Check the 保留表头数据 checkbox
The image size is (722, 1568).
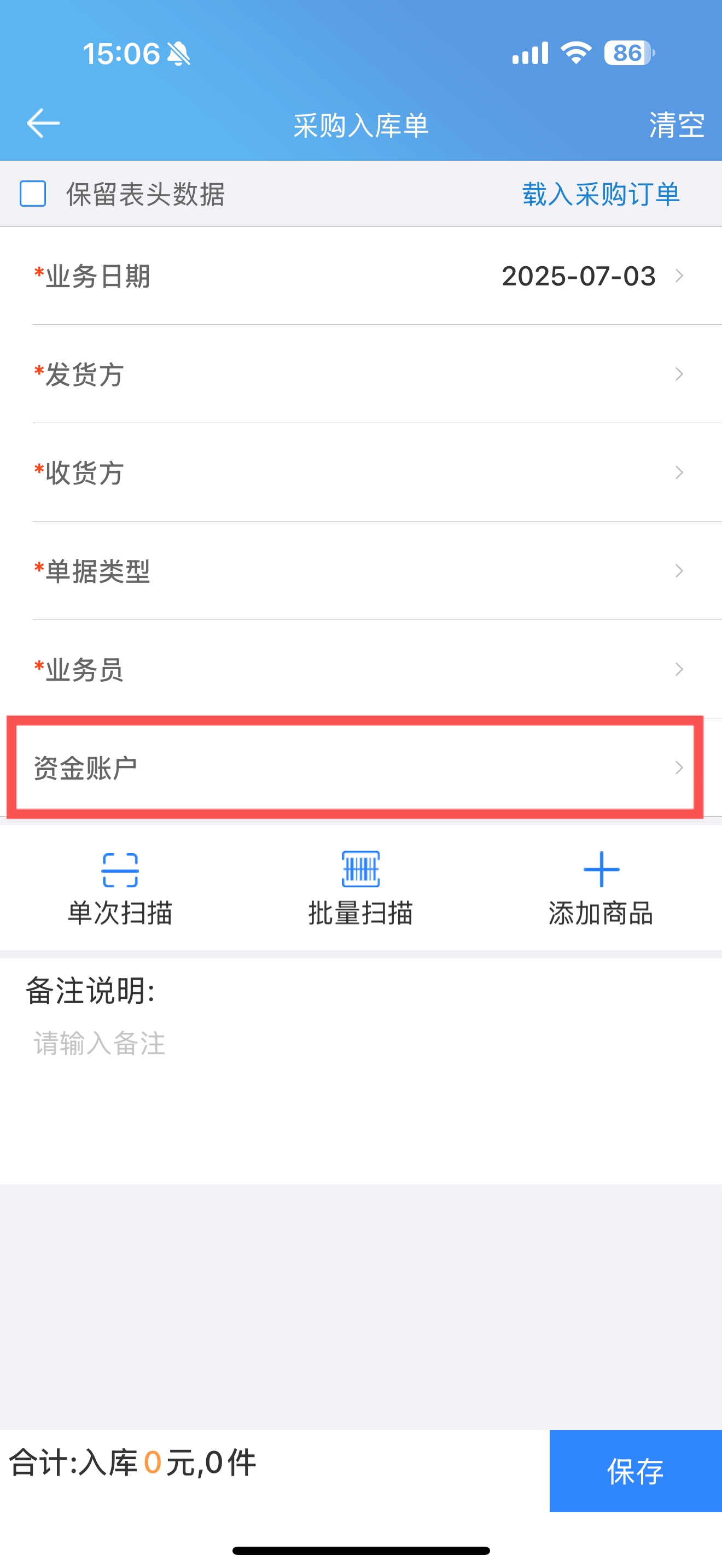[33, 194]
